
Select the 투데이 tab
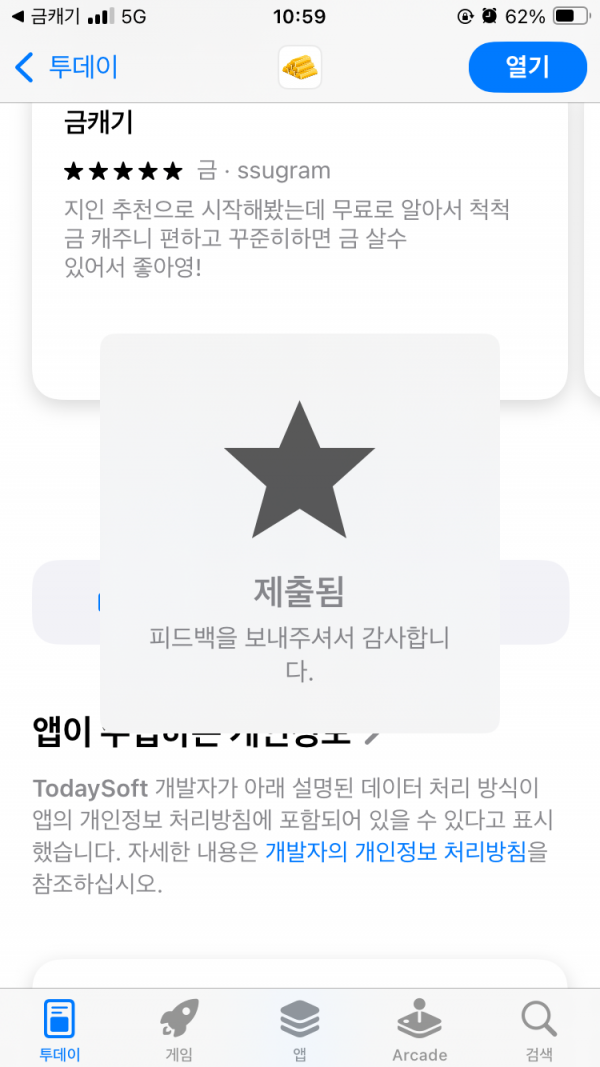coord(59,1030)
